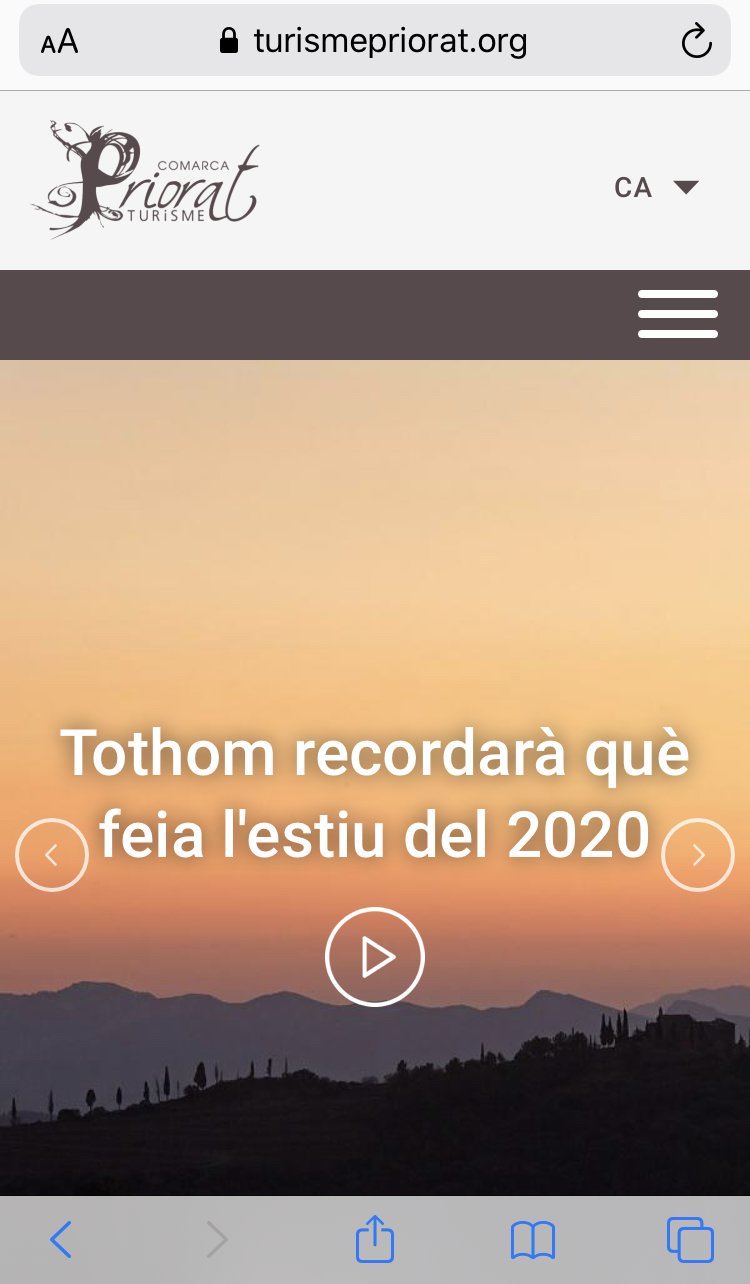Show all open browser tabs
The height and width of the screenshot is (1284, 750).
pyautogui.click(x=690, y=1240)
